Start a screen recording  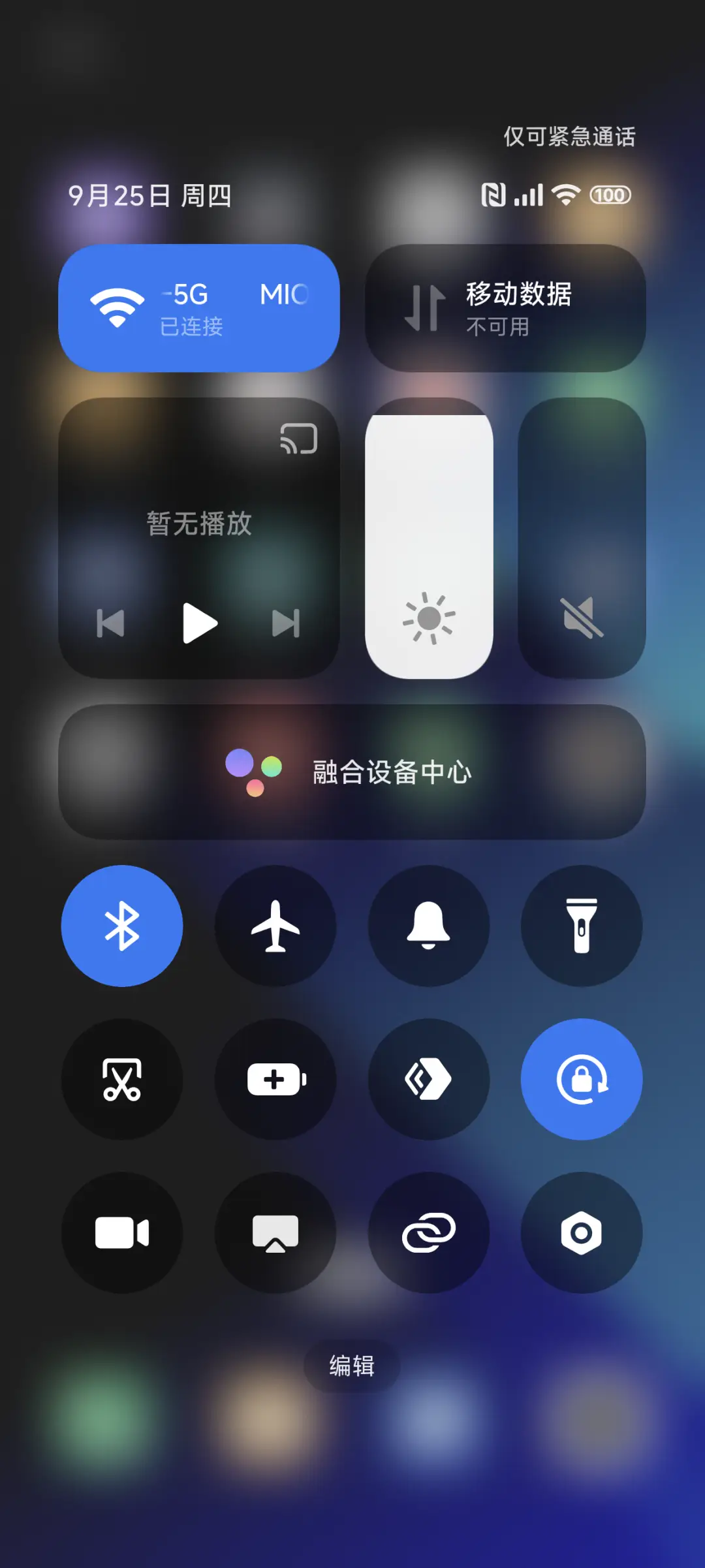click(122, 1231)
